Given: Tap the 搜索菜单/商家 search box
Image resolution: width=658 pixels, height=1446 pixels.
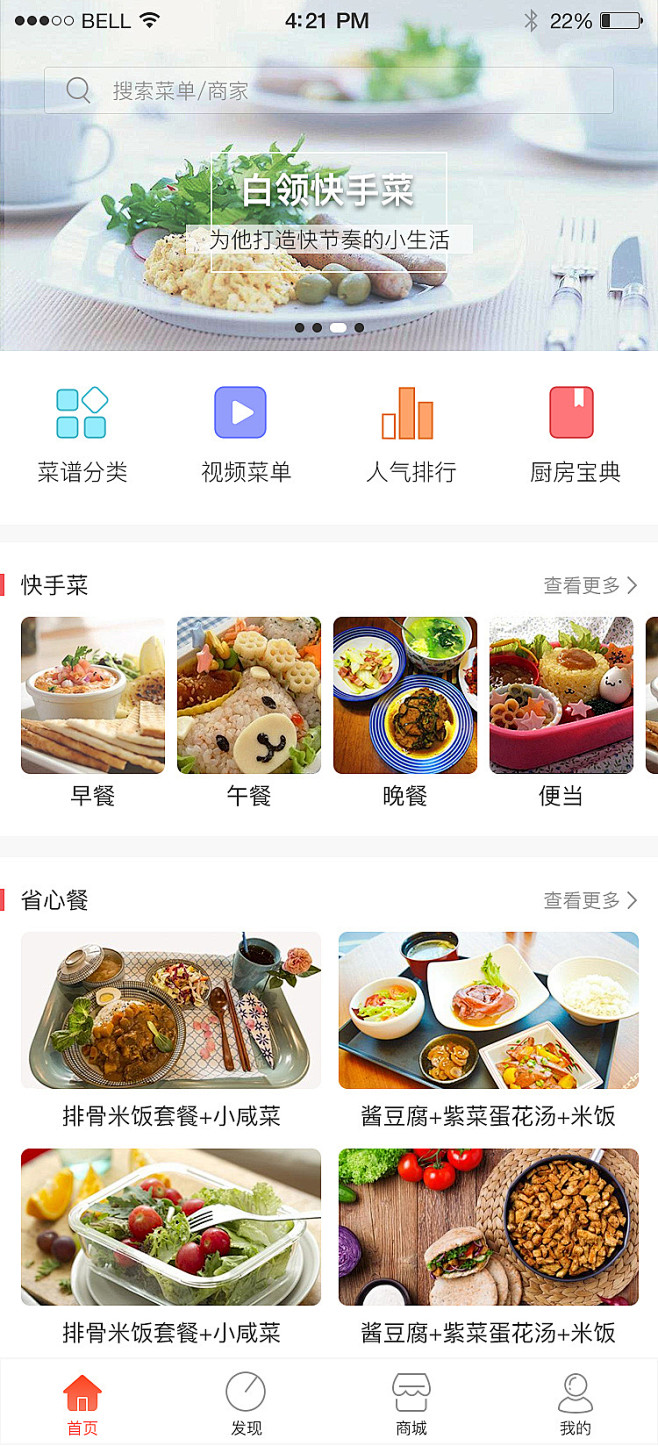Looking at the screenshot, I should (x=328, y=91).
